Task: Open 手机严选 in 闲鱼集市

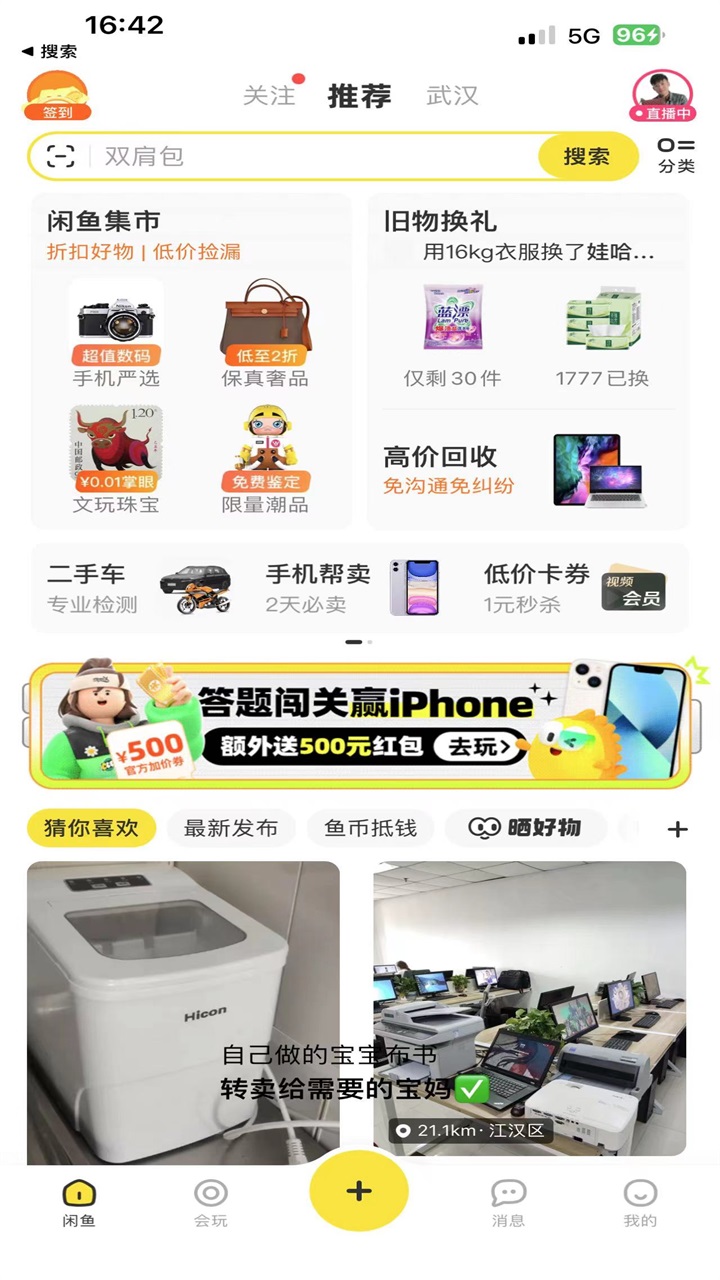Action: tap(116, 335)
